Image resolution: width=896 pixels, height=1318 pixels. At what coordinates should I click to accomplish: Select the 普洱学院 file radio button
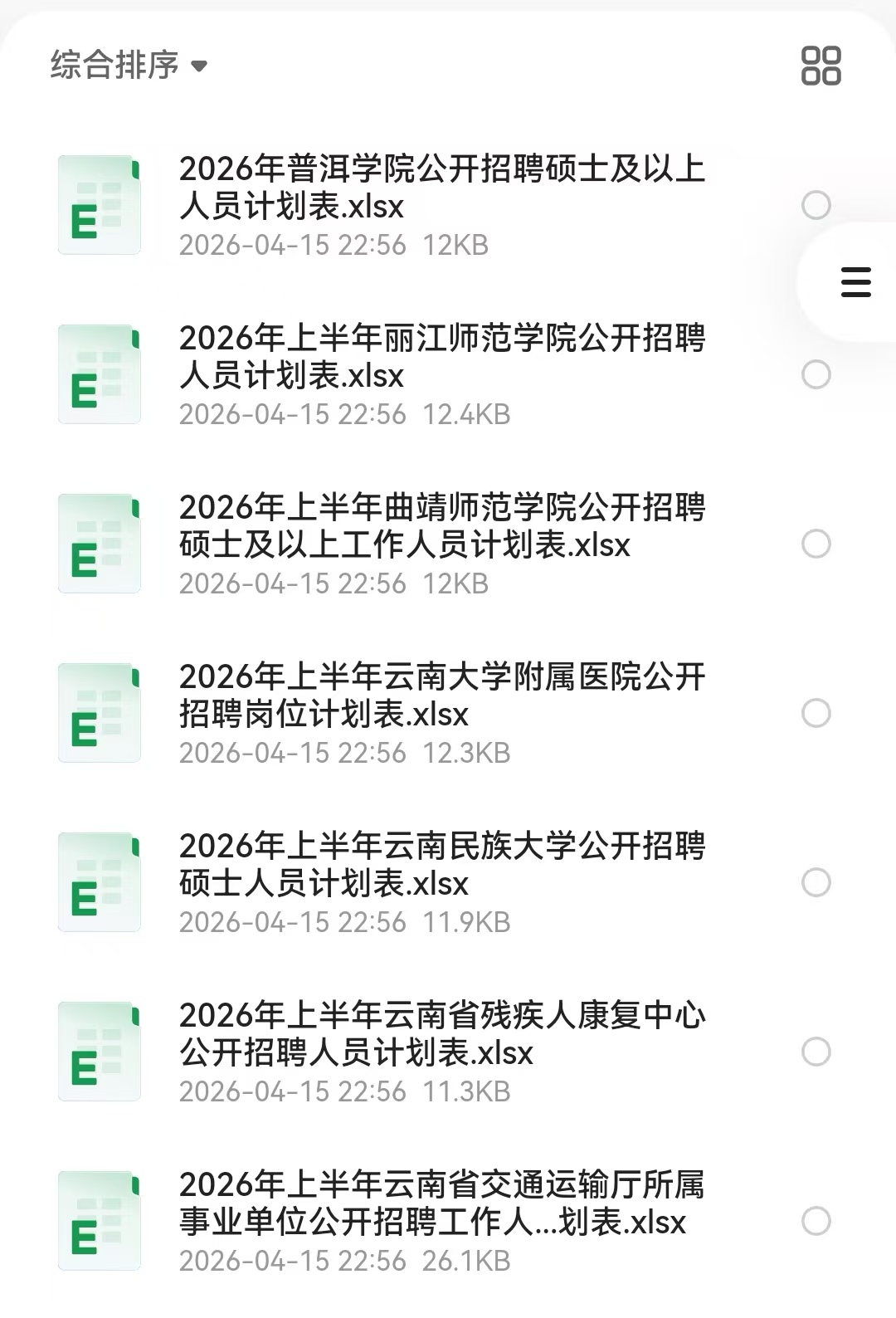[816, 205]
